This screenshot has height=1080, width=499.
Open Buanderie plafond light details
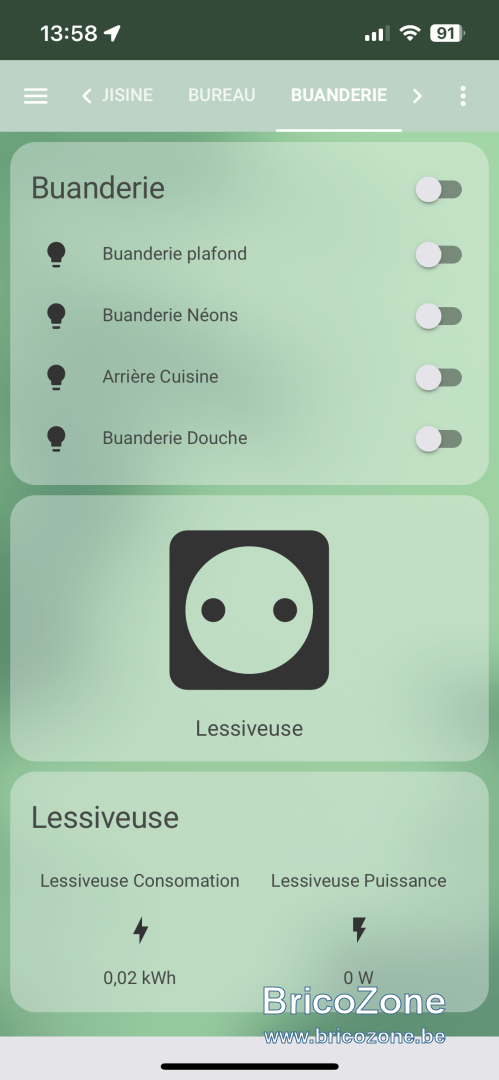point(174,254)
